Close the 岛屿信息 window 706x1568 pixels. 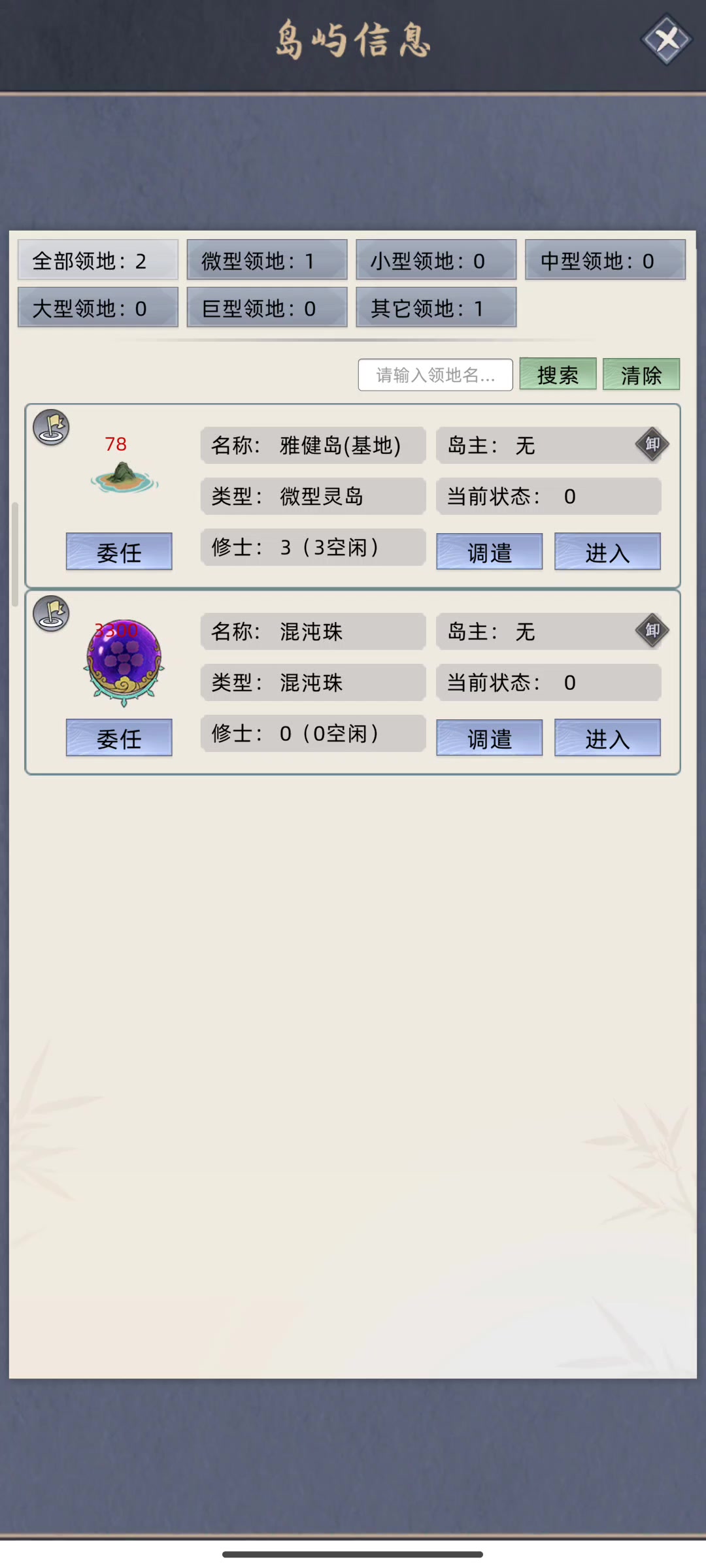coord(666,40)
